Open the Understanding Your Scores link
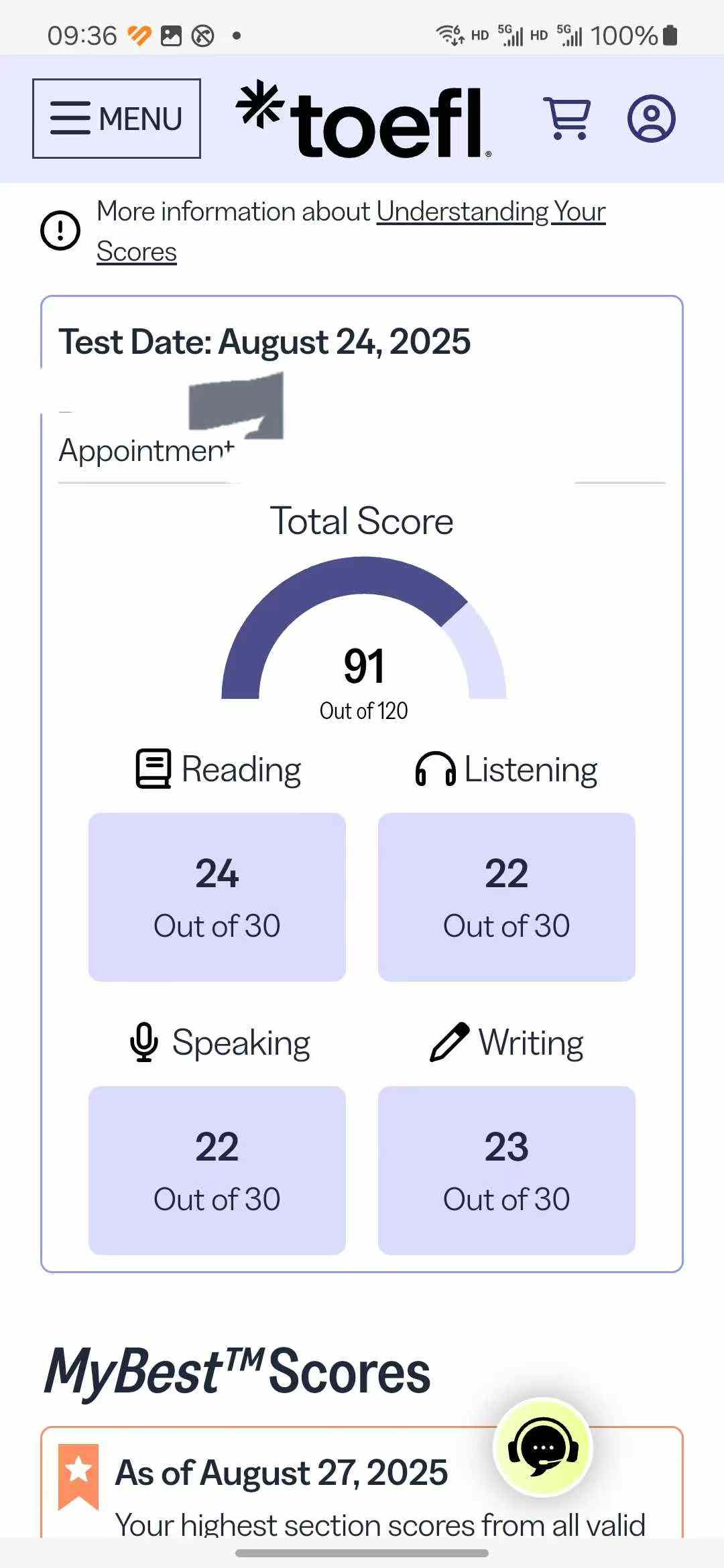This screenshot has height=1568, width=724. coord(491,212)
